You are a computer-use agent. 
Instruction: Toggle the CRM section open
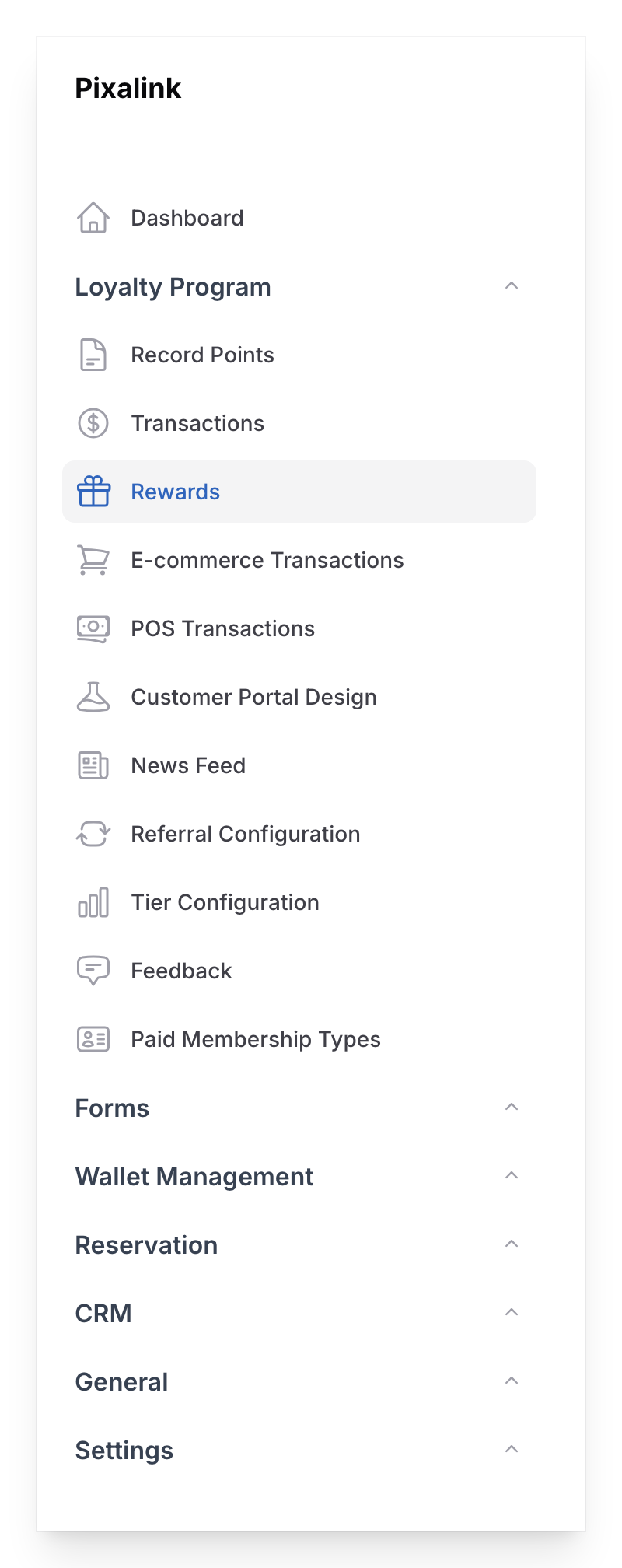[512, 1313]
